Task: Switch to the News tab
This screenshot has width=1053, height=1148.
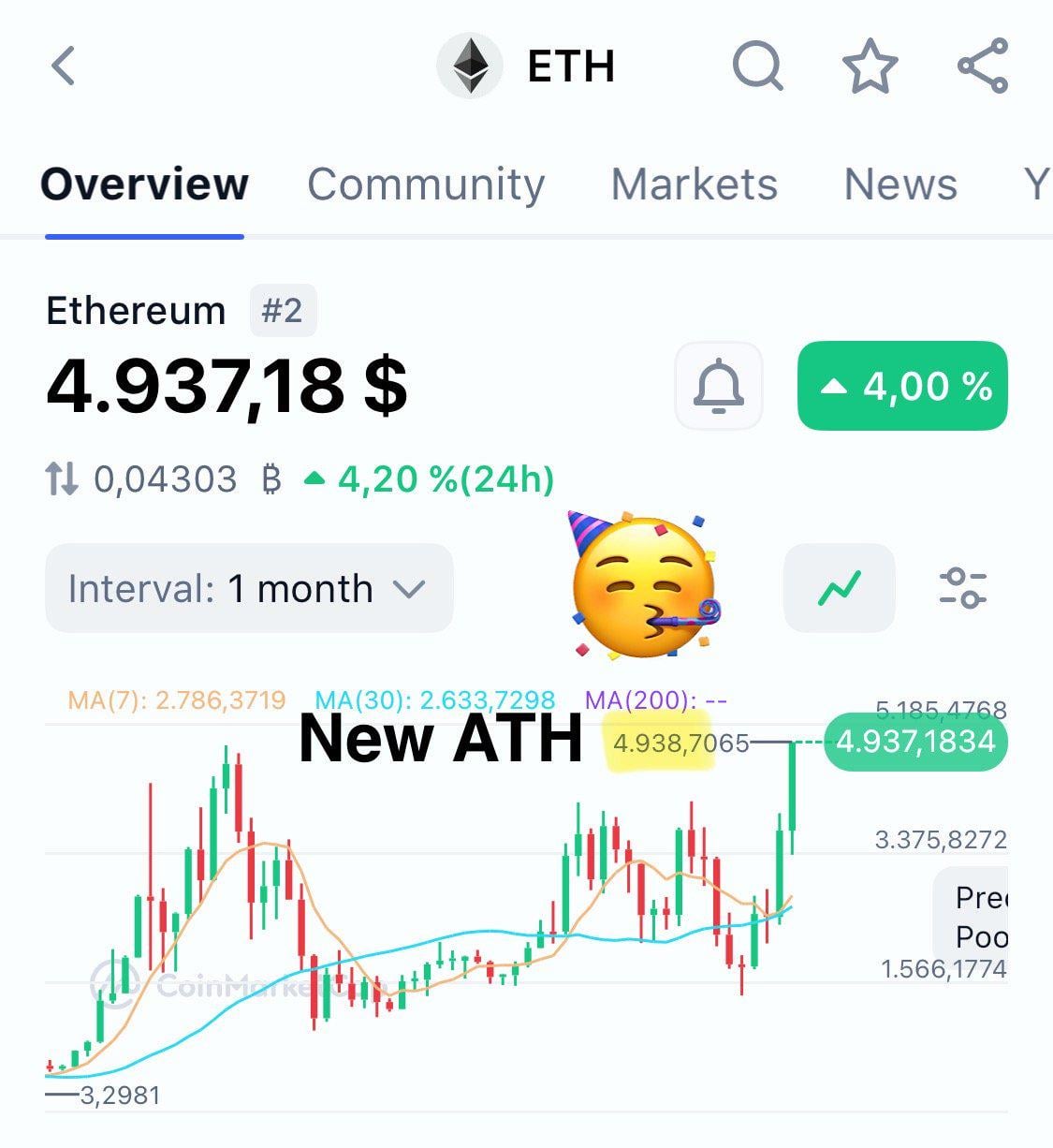Action: tap(900, 184)
